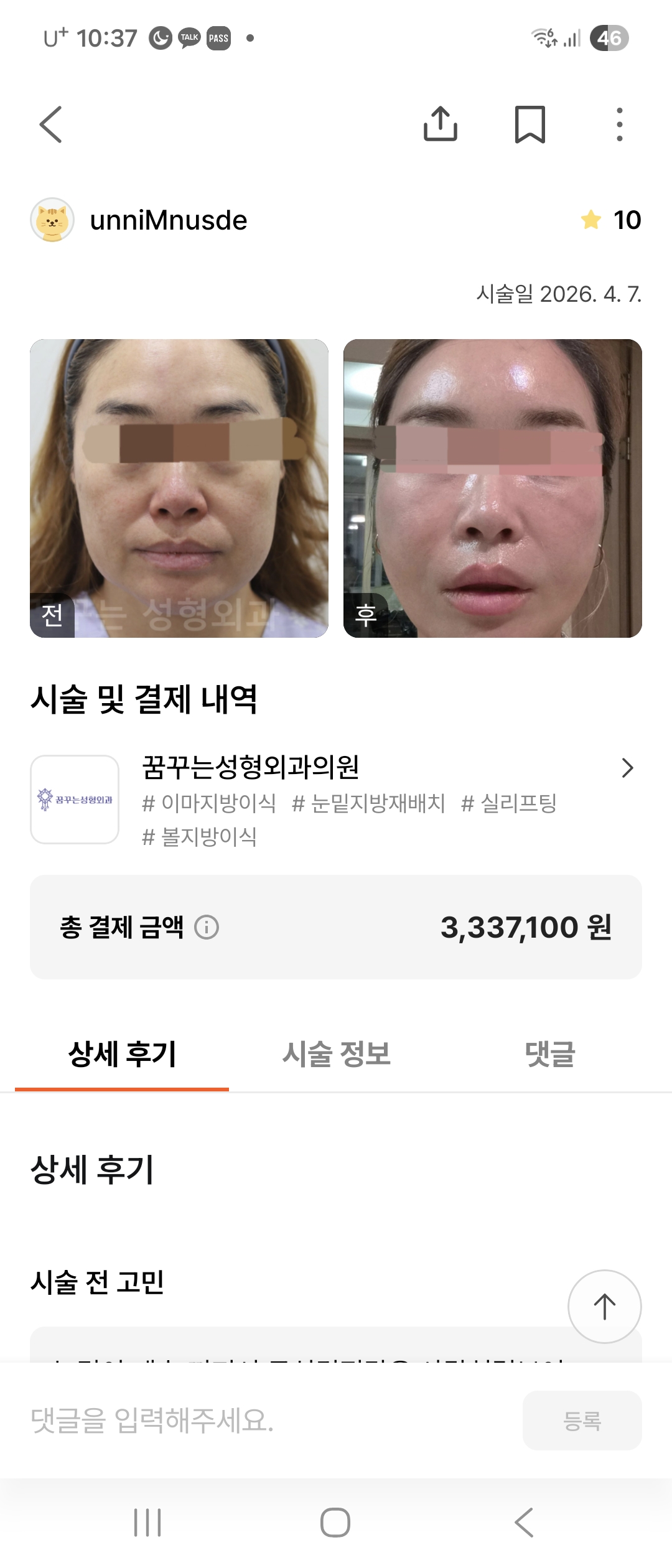The image size is (672, 1568).
Task: Bookmark this review
Action: pos(530,124)
